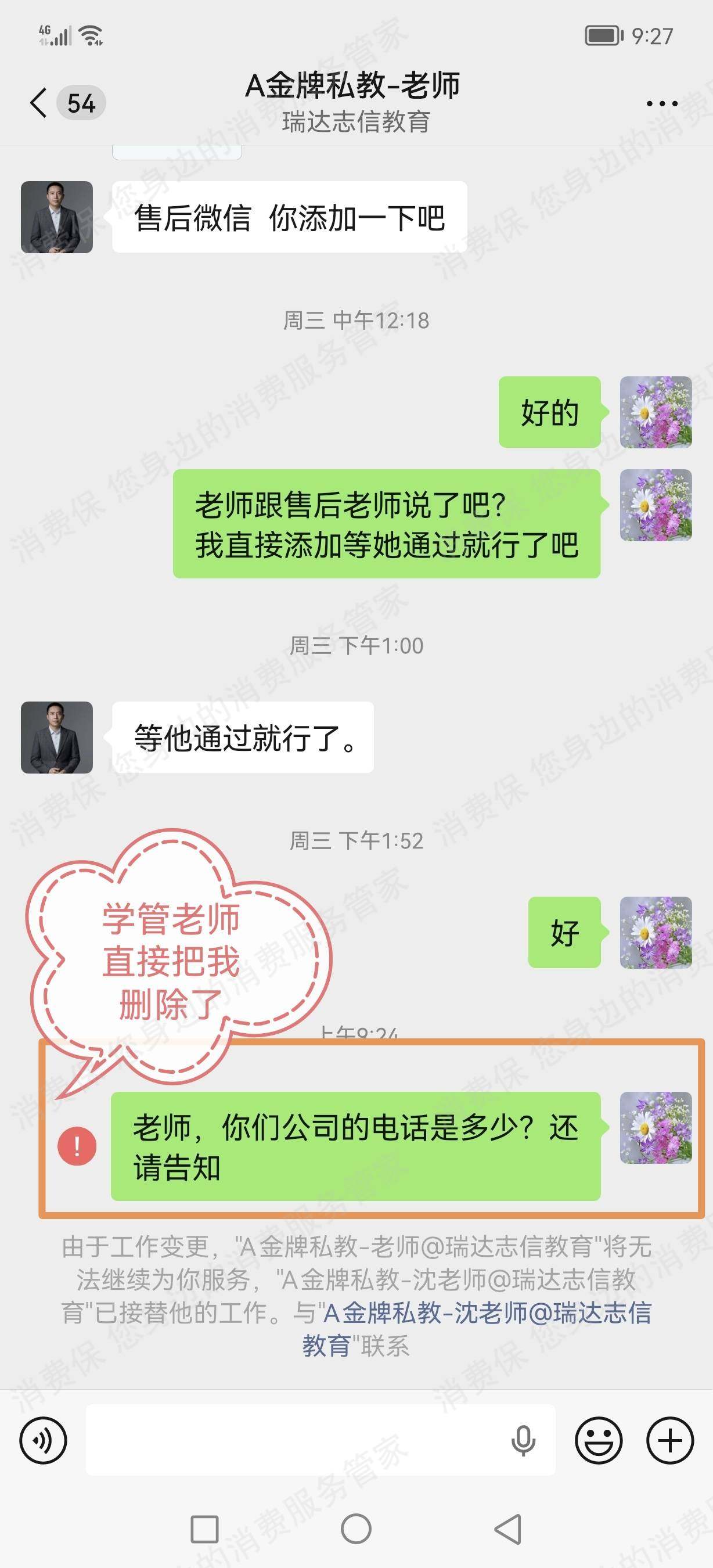Tap the system home button
The width and height of the screenshot is (713, 1568).
(356, 1529)
